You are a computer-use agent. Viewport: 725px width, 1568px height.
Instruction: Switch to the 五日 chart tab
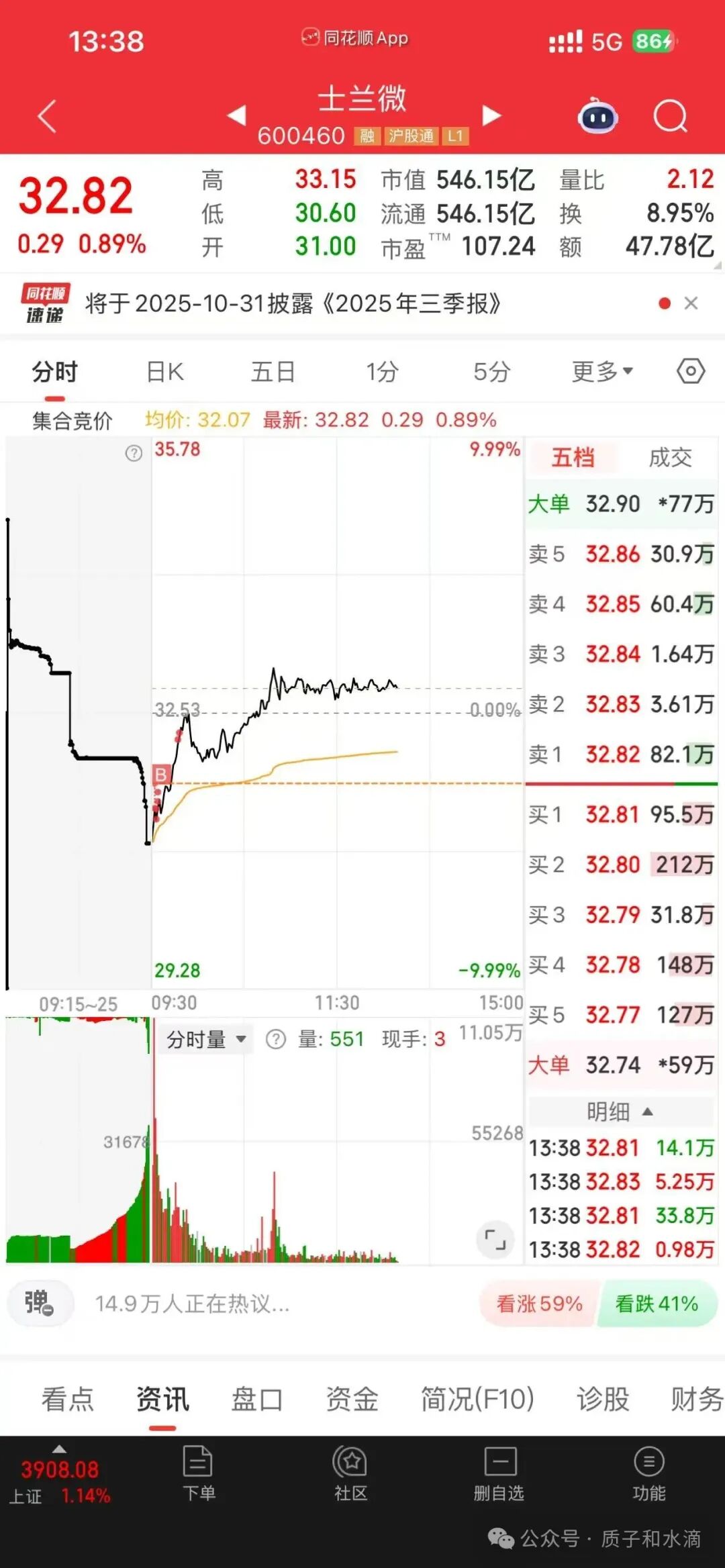tap(273, 371)
